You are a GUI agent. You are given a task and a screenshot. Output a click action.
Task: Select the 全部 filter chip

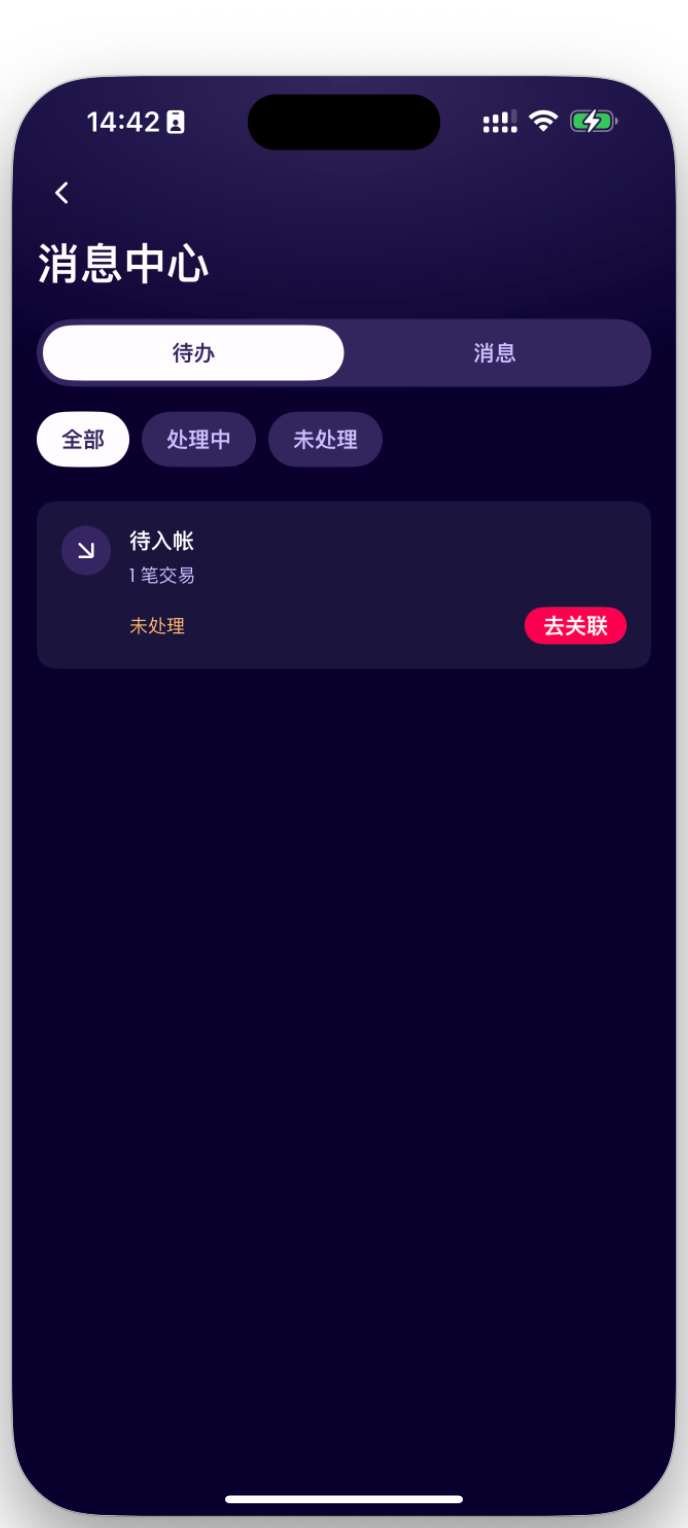(x=83, y=439)
